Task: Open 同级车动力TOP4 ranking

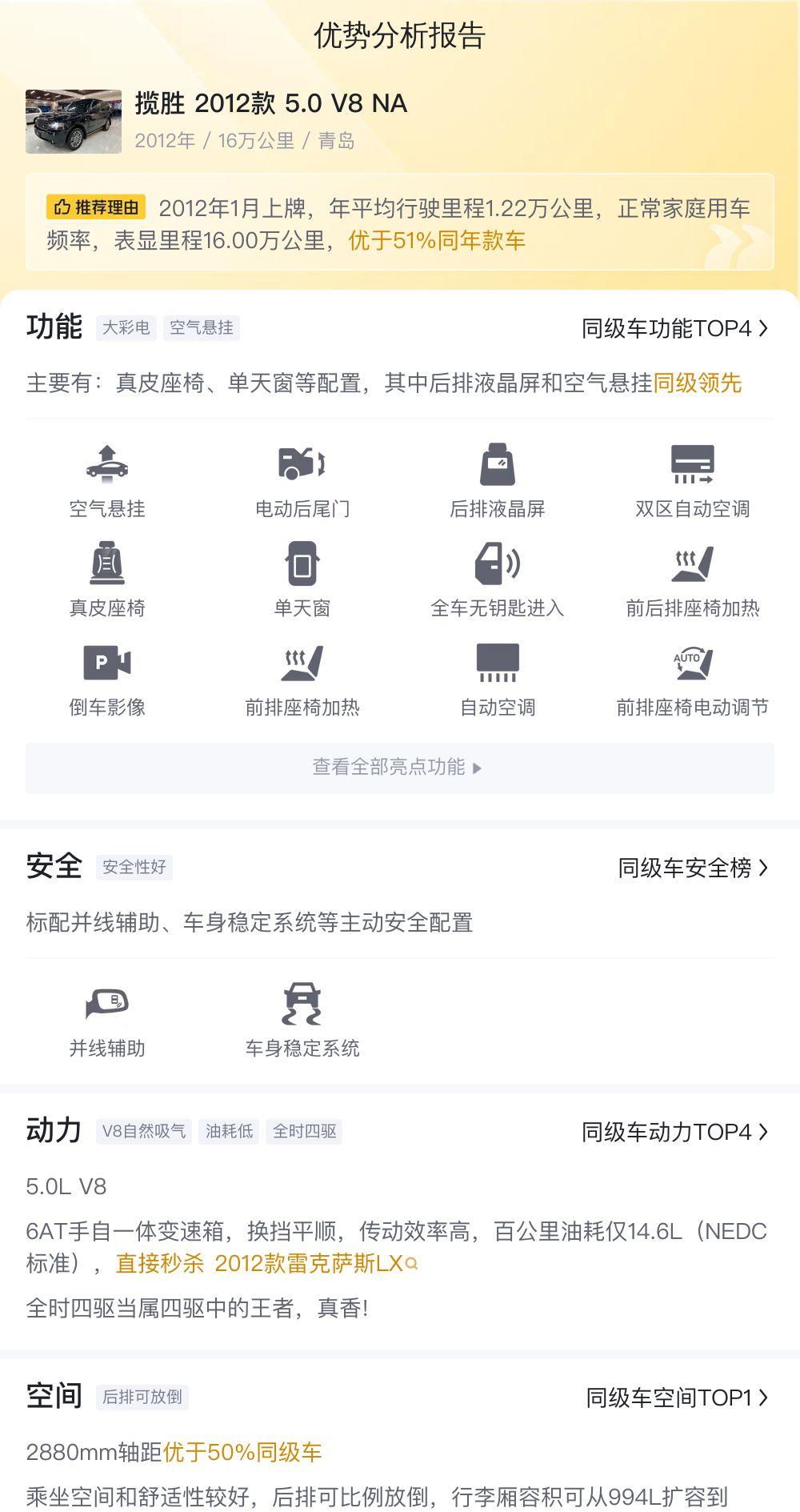Action: tap(674, 1132)
